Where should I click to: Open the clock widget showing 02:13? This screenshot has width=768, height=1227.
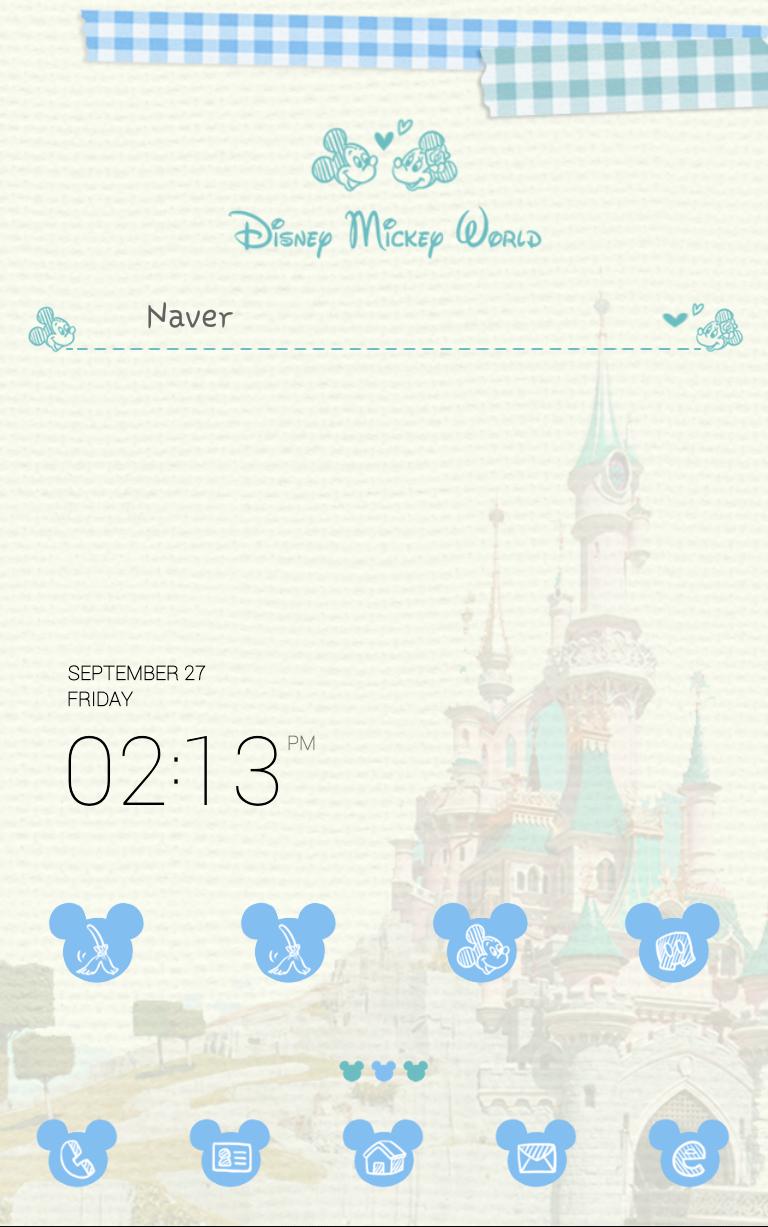(174, 771)
